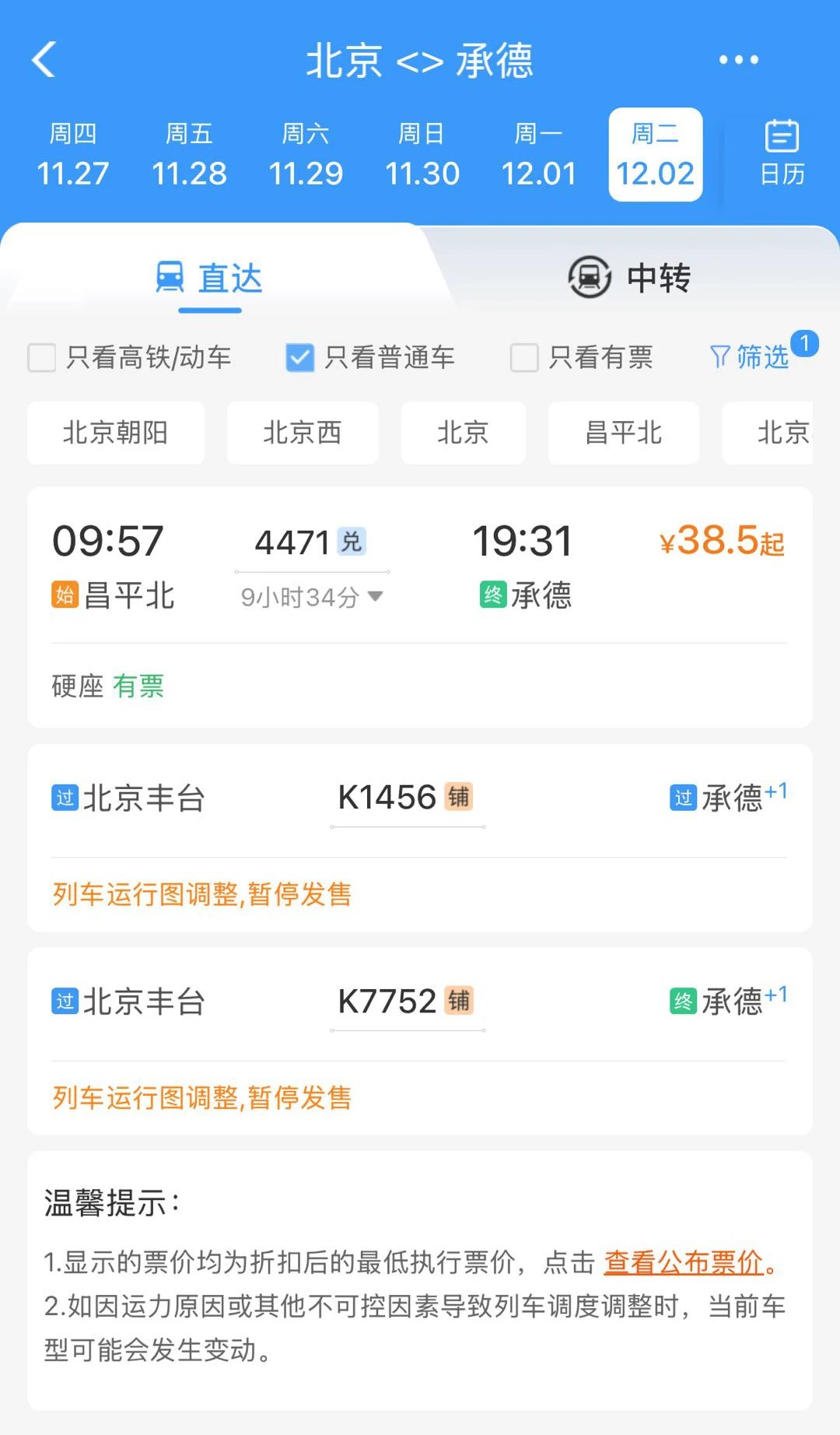840x1435 pixels.
Task: Filter by 北京西 station
Action: 303,433
